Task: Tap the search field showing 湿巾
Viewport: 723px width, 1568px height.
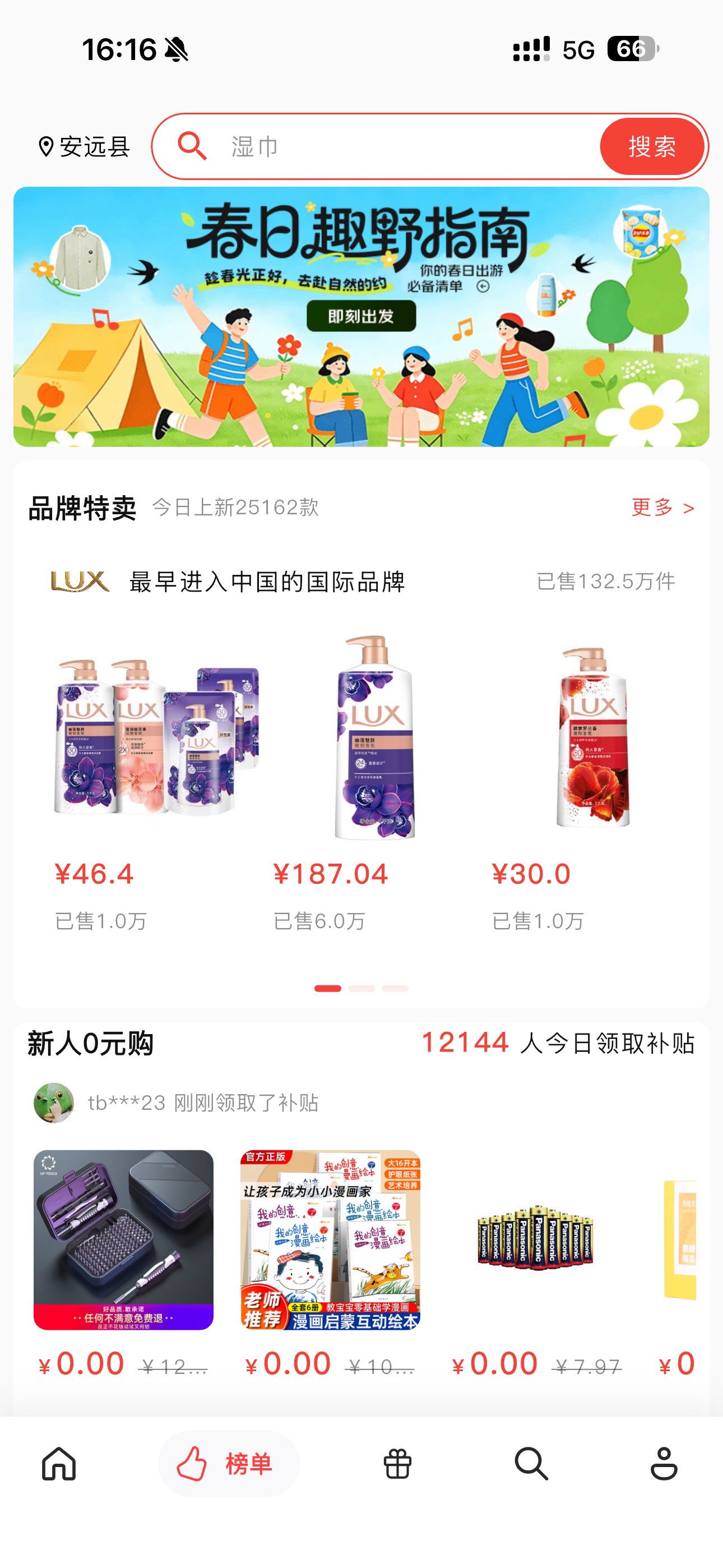Action: (390, 147)
